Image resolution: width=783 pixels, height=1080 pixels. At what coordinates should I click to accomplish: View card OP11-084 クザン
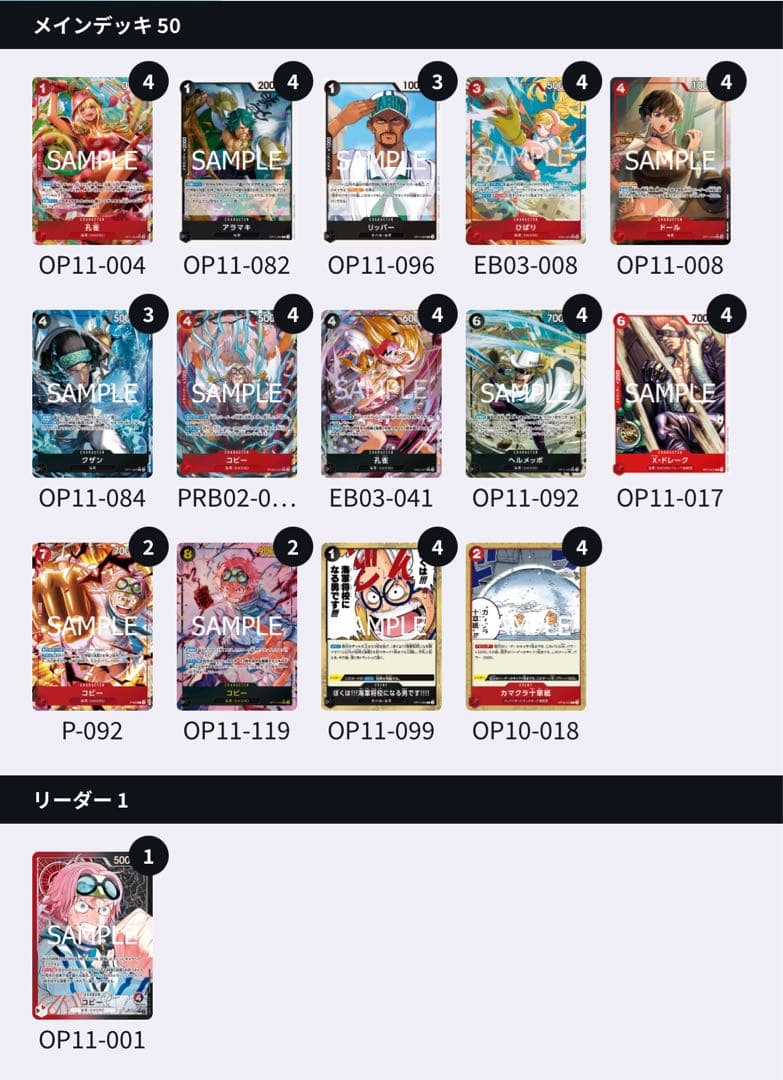click(92, 393)
